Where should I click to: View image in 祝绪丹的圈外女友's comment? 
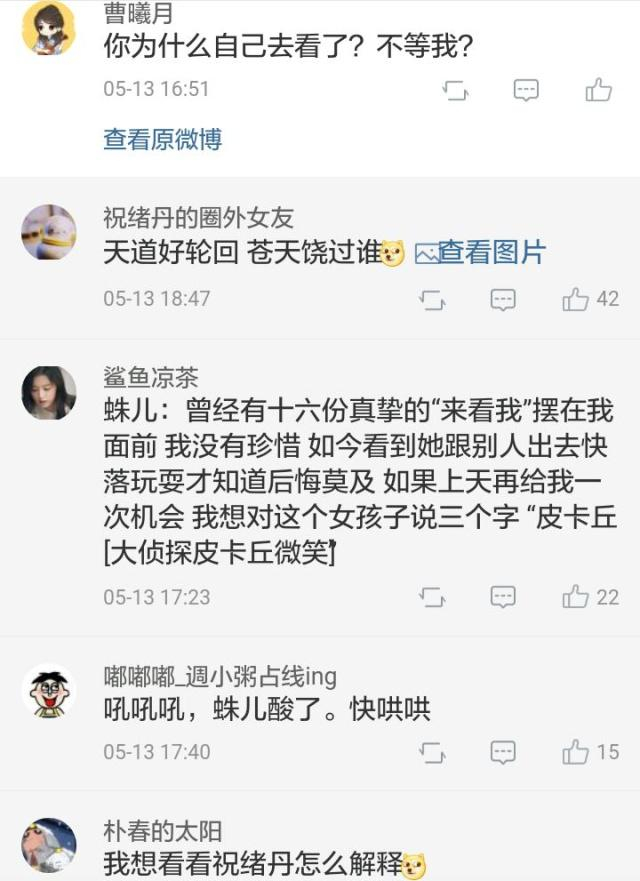click(480, 253)
